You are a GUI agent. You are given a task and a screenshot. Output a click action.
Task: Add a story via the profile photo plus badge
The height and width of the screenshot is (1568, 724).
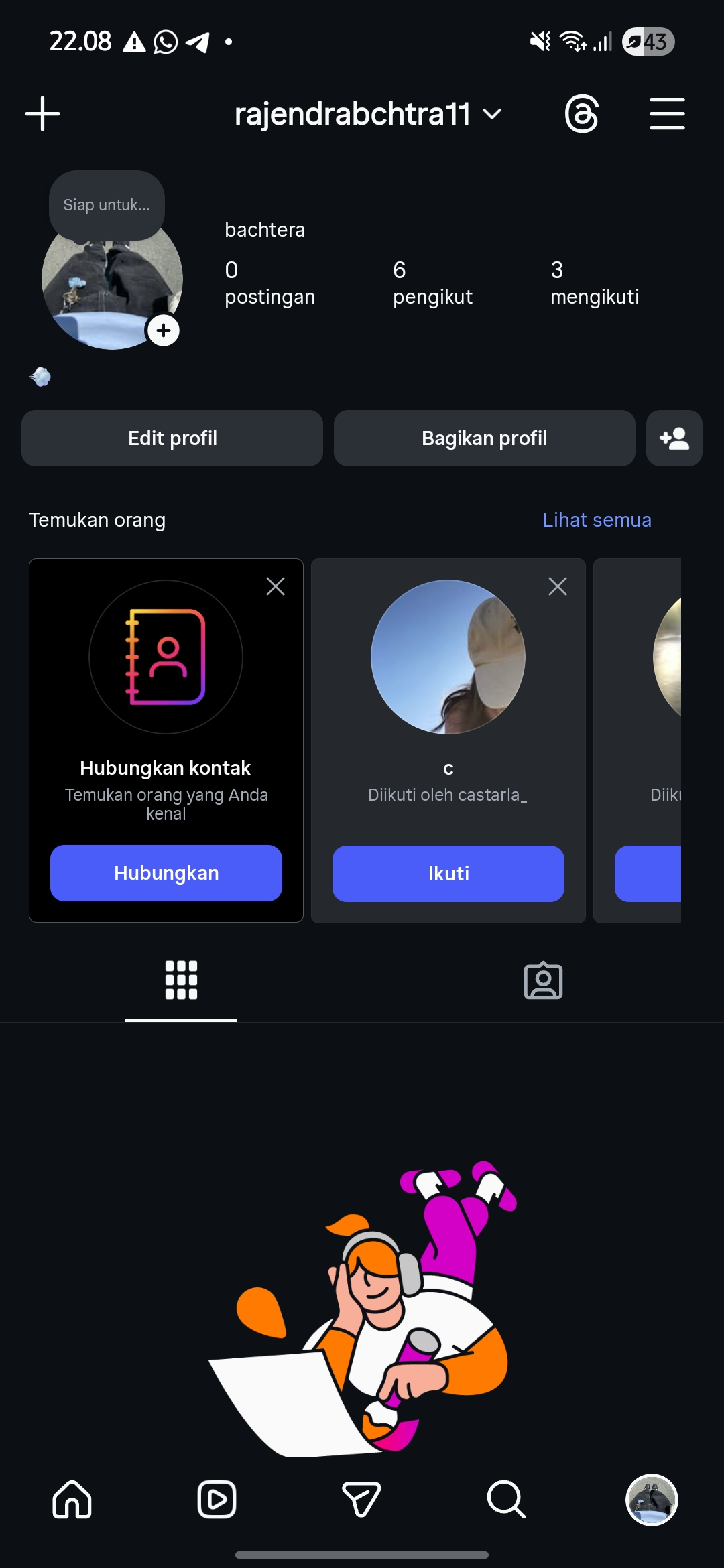click(164, 330)
